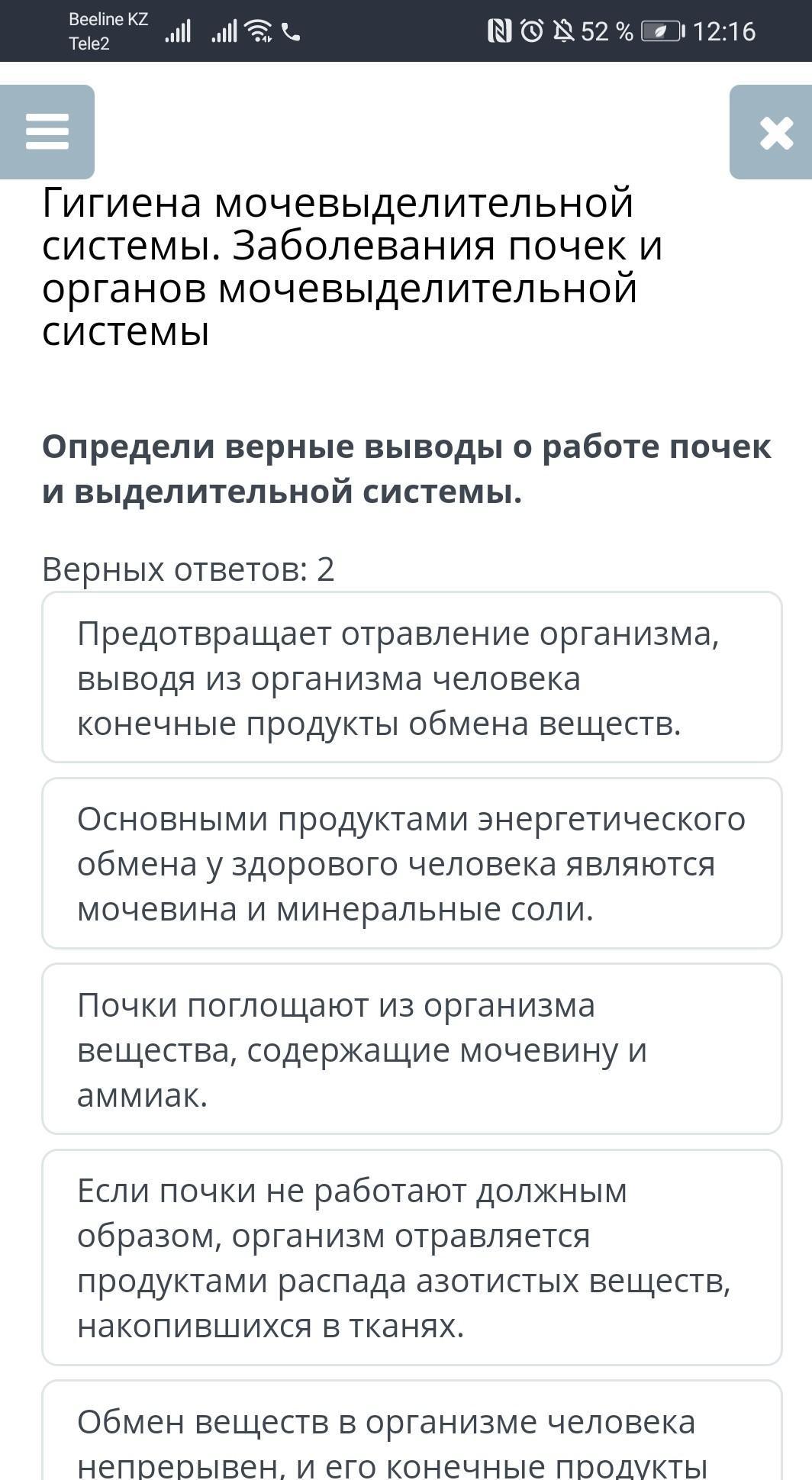
Task: Close the quiz with the X button
Action: [x=771, y=132]
